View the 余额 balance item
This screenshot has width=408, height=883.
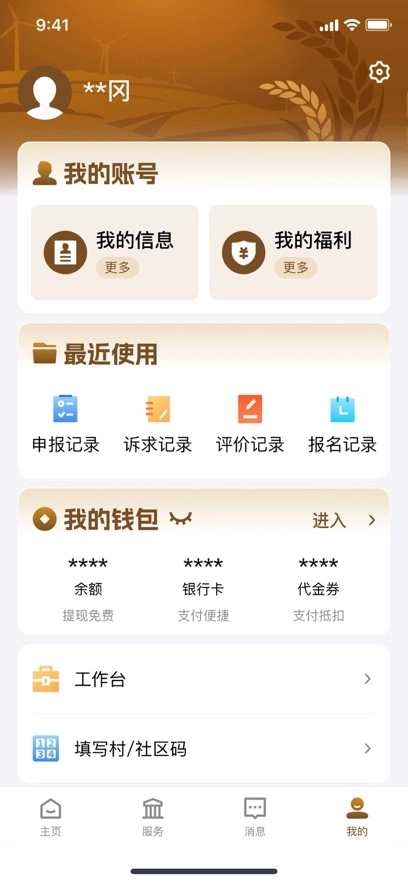[x=88, y=589]
